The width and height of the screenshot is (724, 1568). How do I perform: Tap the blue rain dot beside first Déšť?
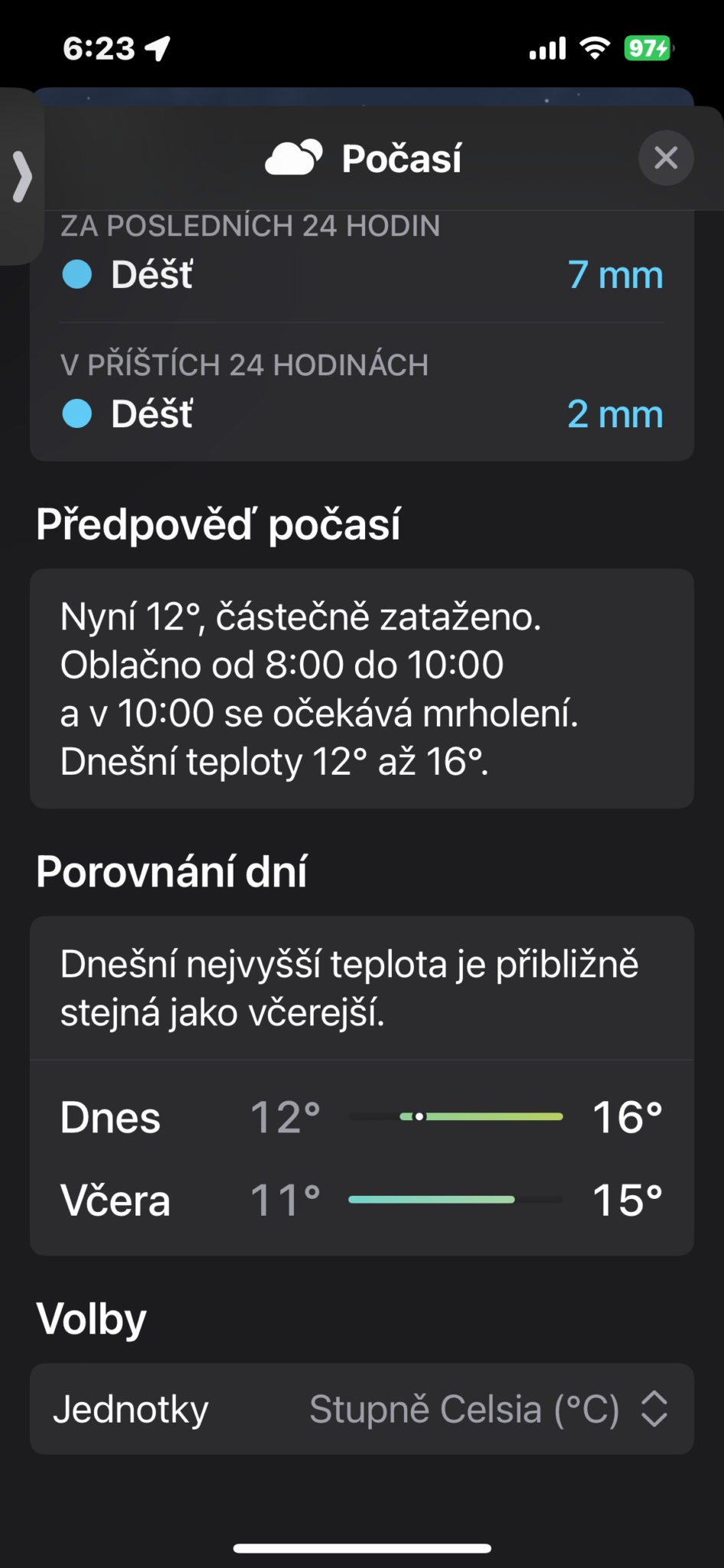(x=77, y=275)
